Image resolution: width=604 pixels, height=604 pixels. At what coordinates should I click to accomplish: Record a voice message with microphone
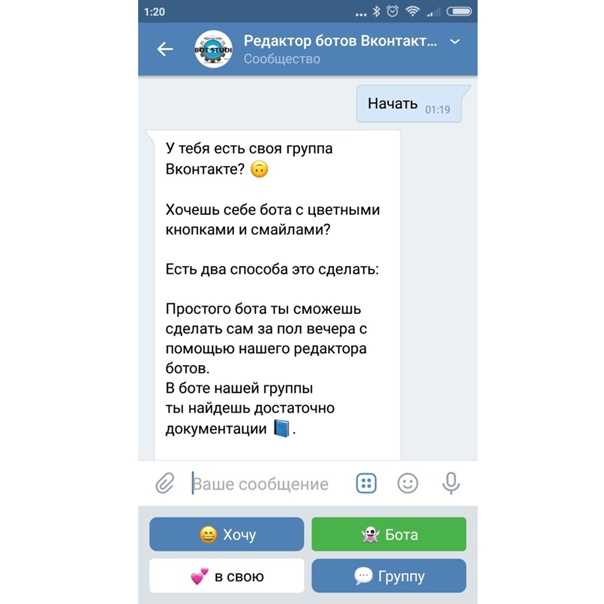(451, 484)
